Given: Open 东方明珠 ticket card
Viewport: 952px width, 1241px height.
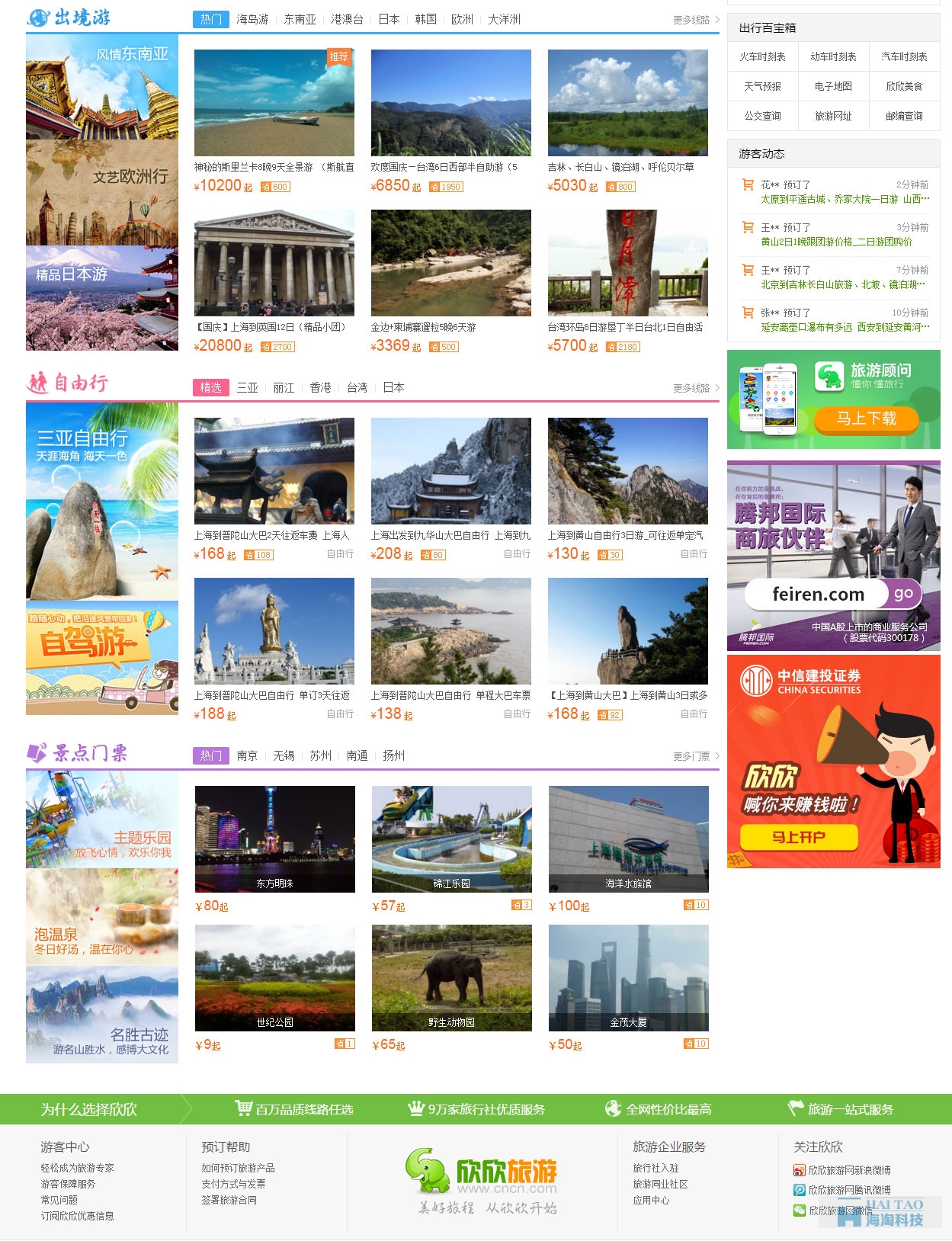Looking at the screenshot, I should [x=275, y=839].
